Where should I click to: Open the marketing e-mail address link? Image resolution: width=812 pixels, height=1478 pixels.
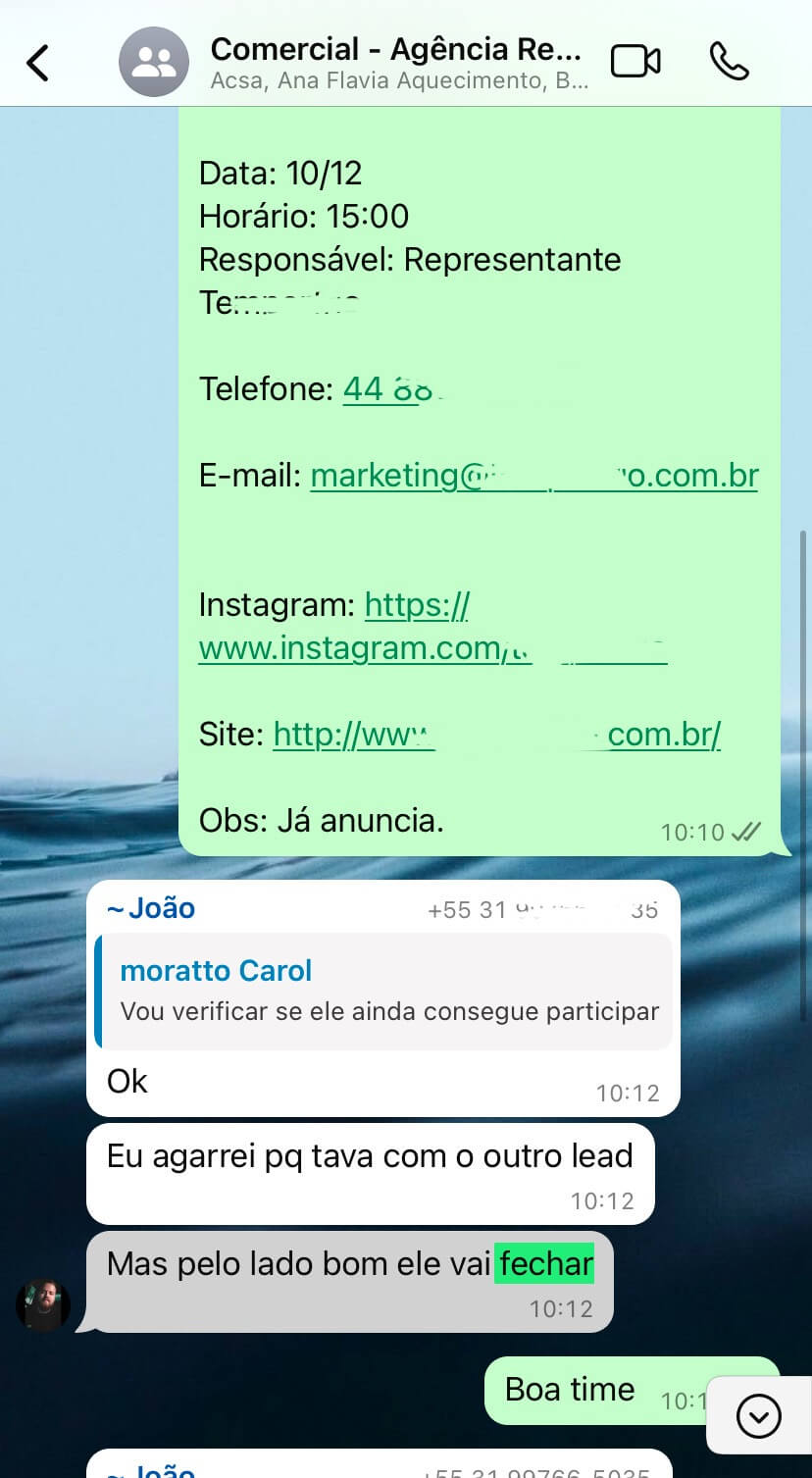(x=534, y=476)
